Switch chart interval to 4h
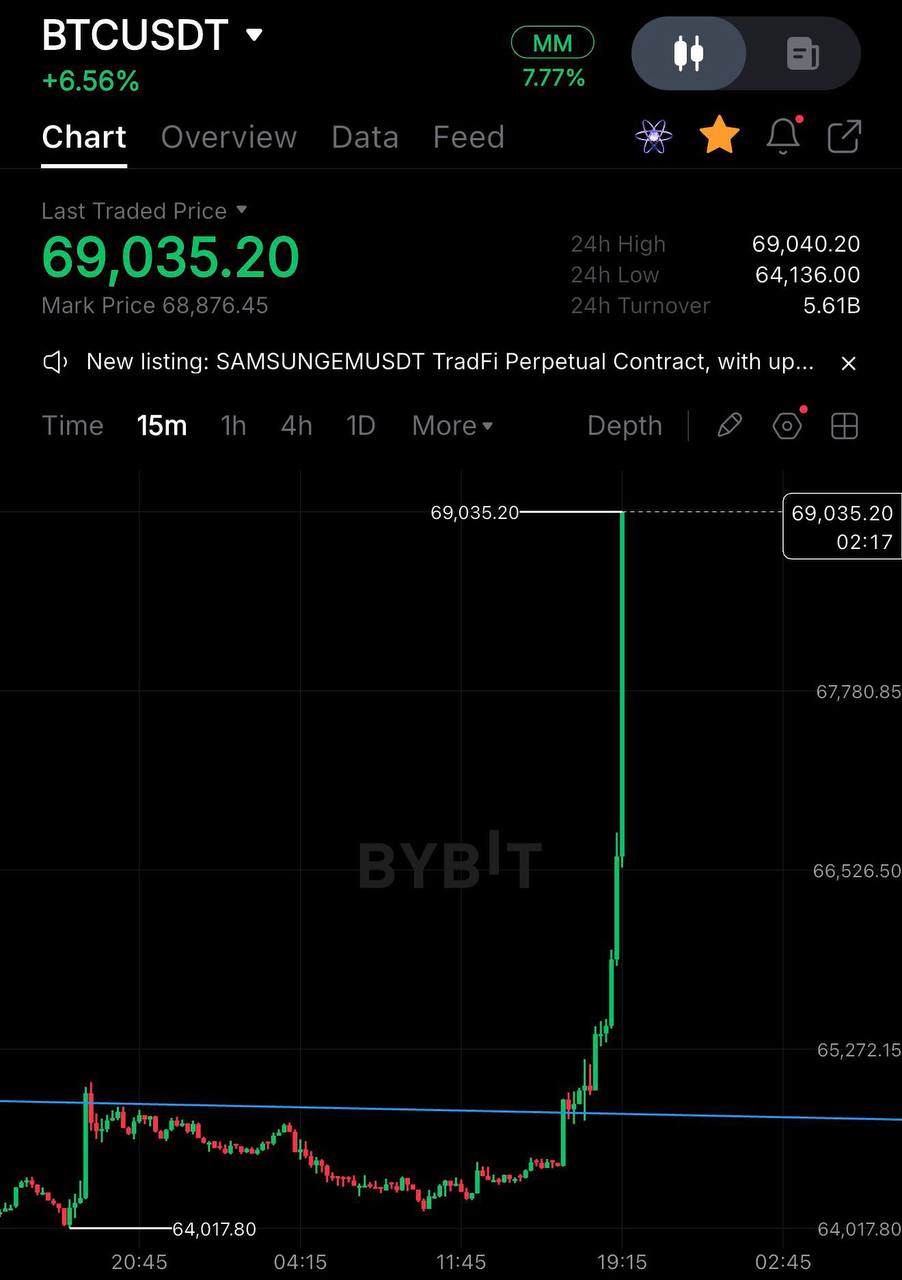The image size is (902, 1280). click(296, 426)
